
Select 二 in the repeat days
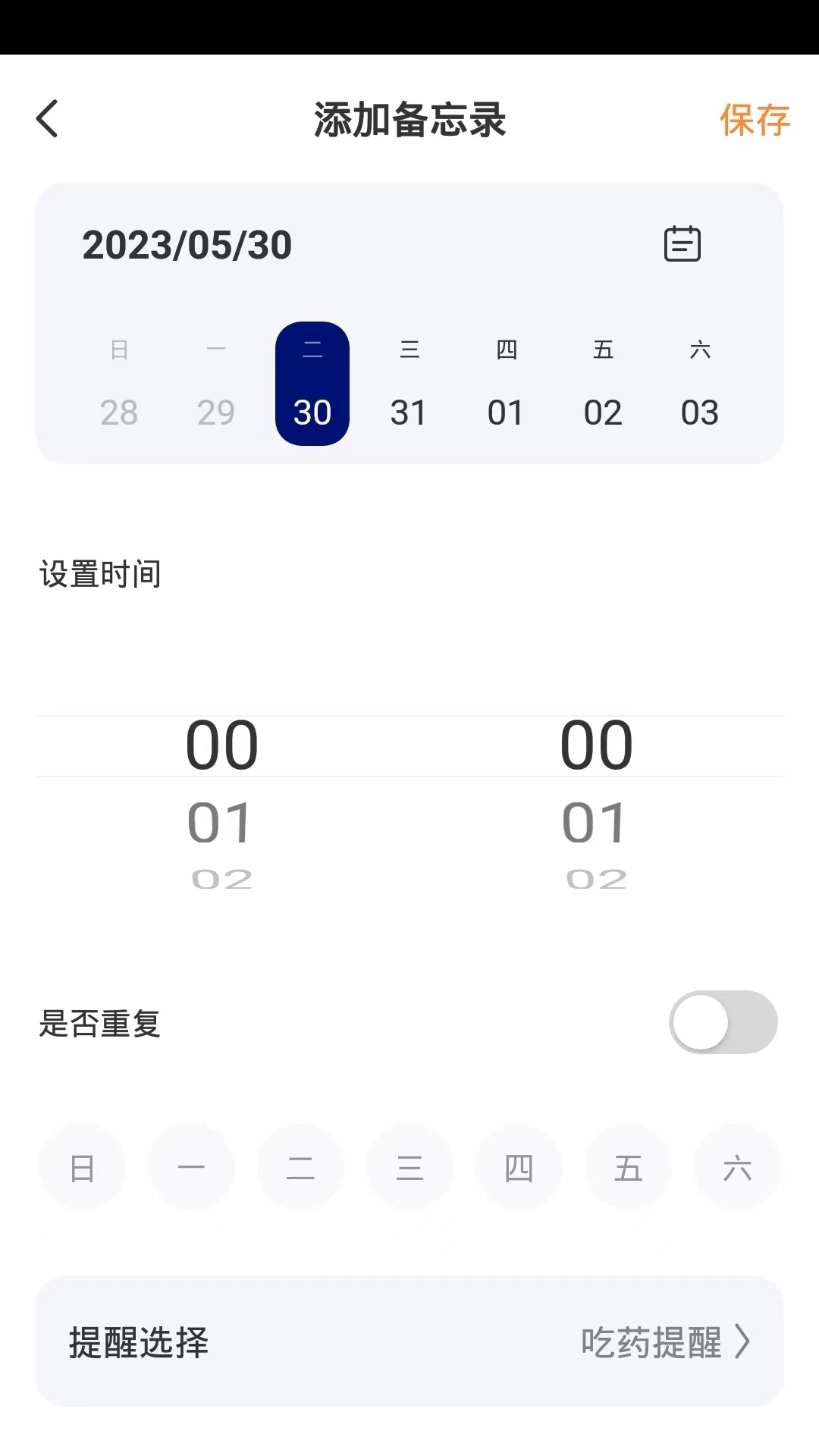click(x=300, y=1168)
